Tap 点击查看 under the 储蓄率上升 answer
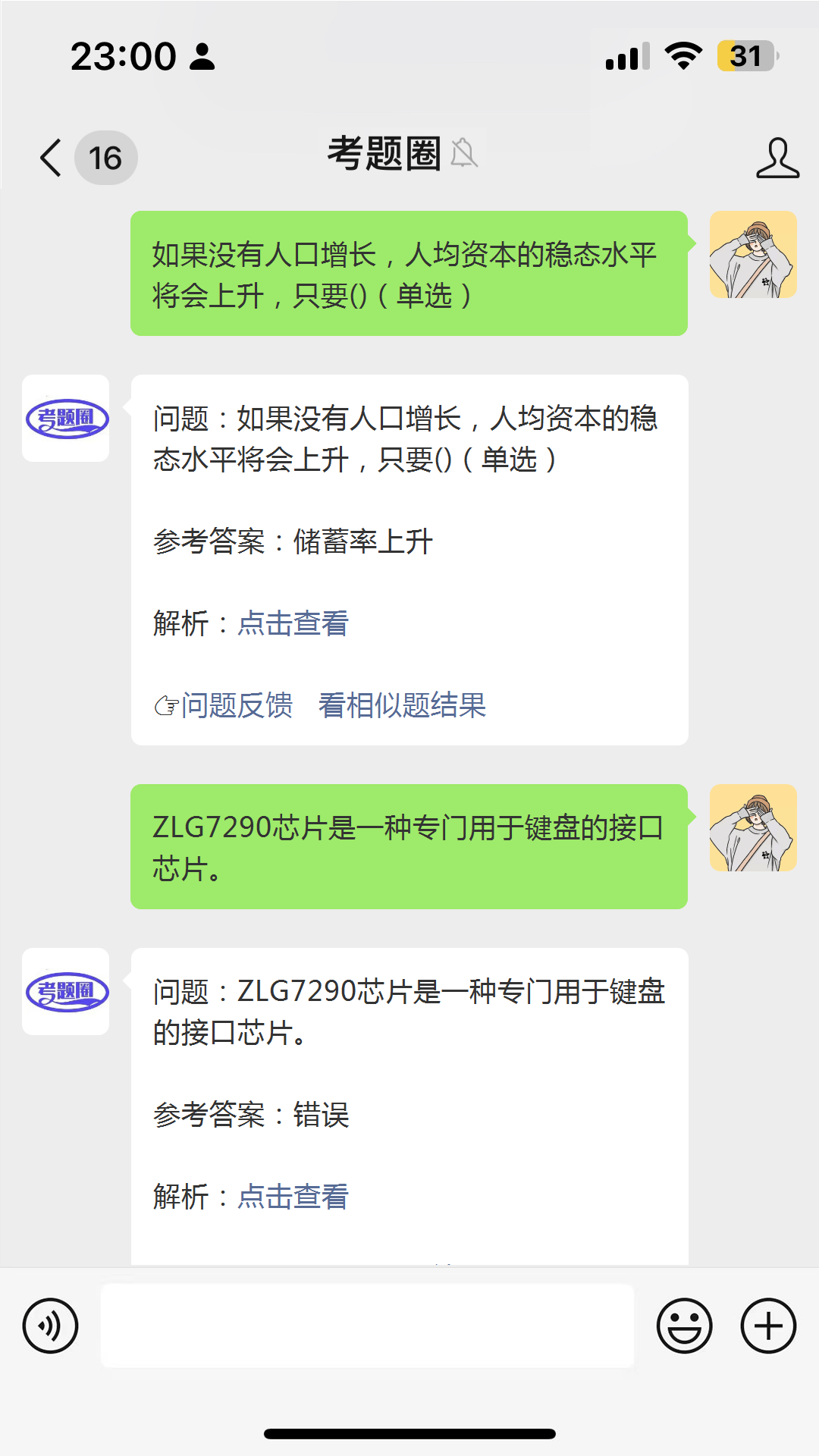This screenshot has height=1456, width=819. click(x=293, y=623)
